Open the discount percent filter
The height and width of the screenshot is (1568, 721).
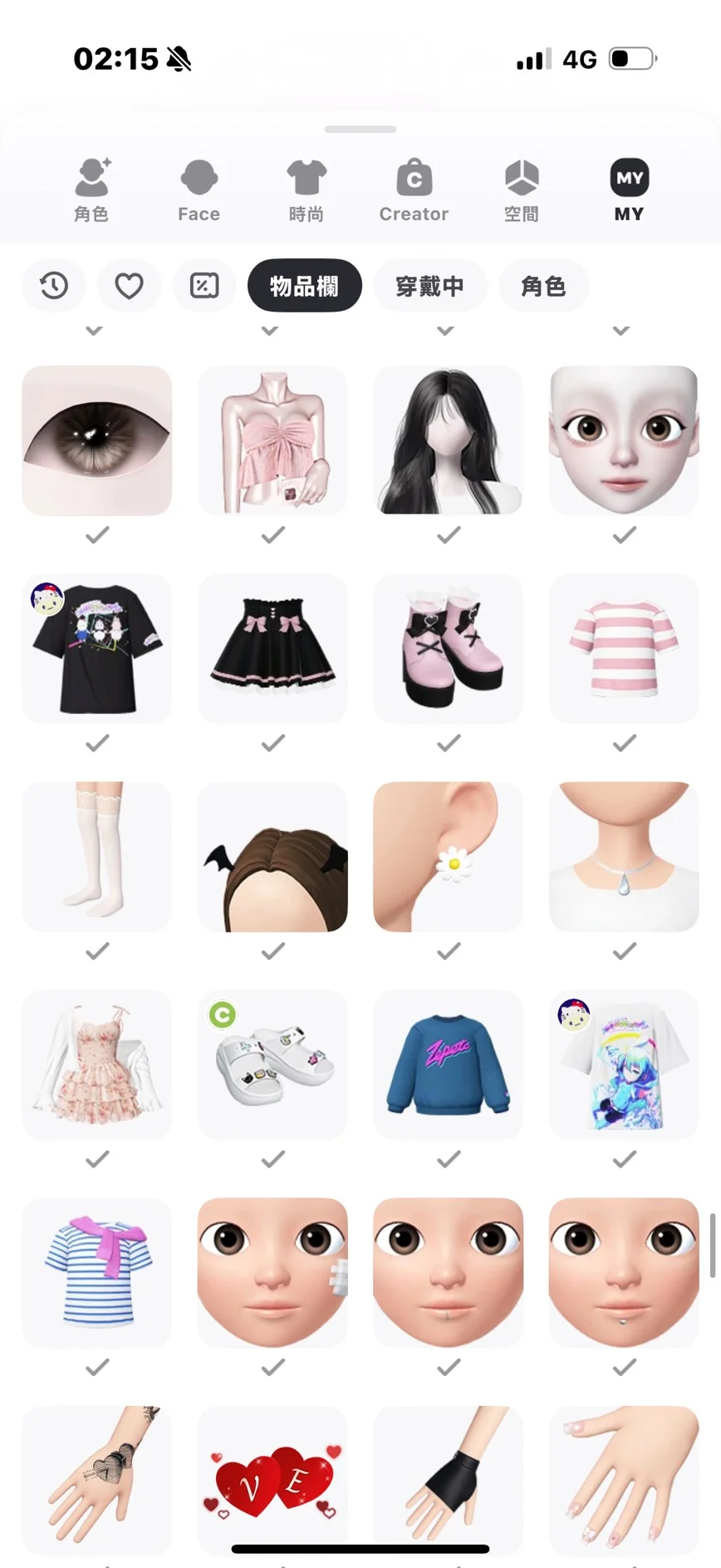pyautogui.click(x=204, y=286)
